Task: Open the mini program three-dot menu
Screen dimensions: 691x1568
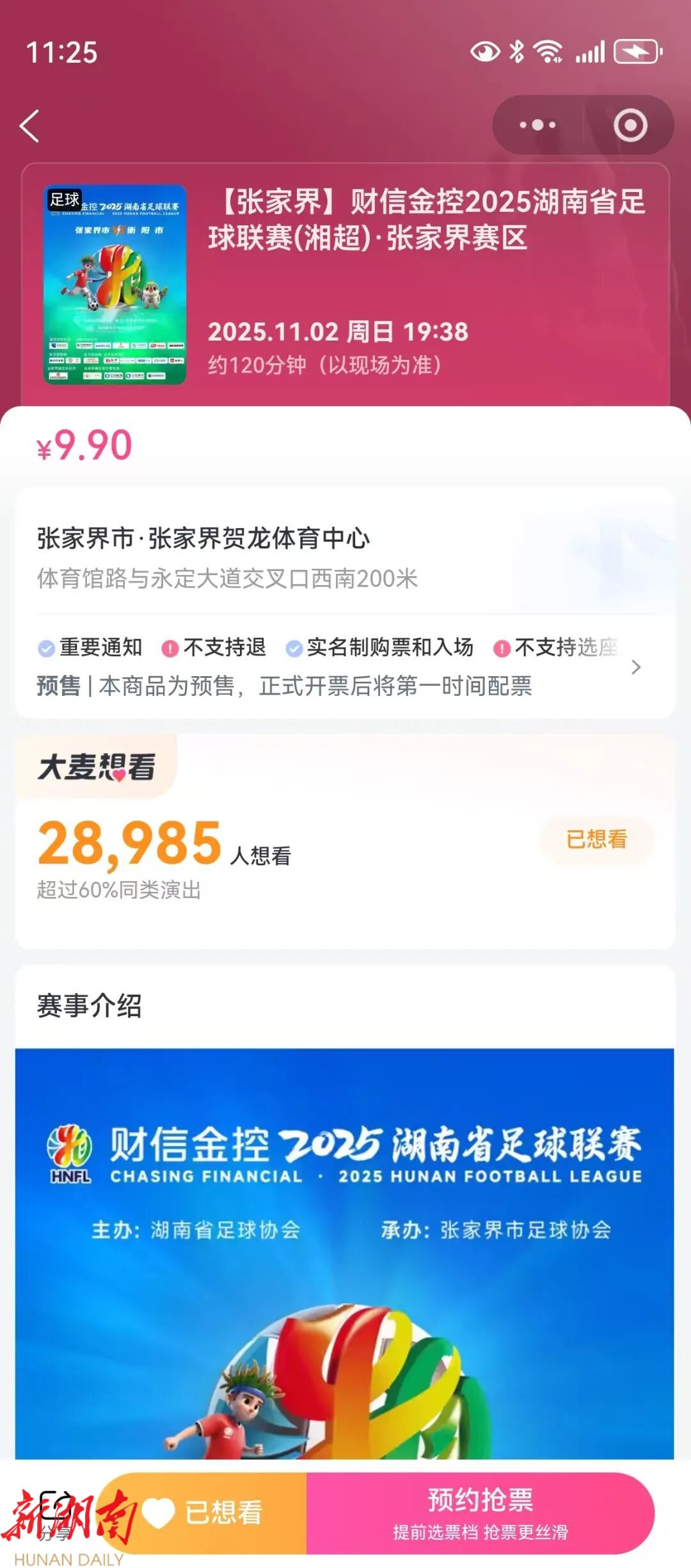Action: [x=537, y=125]
